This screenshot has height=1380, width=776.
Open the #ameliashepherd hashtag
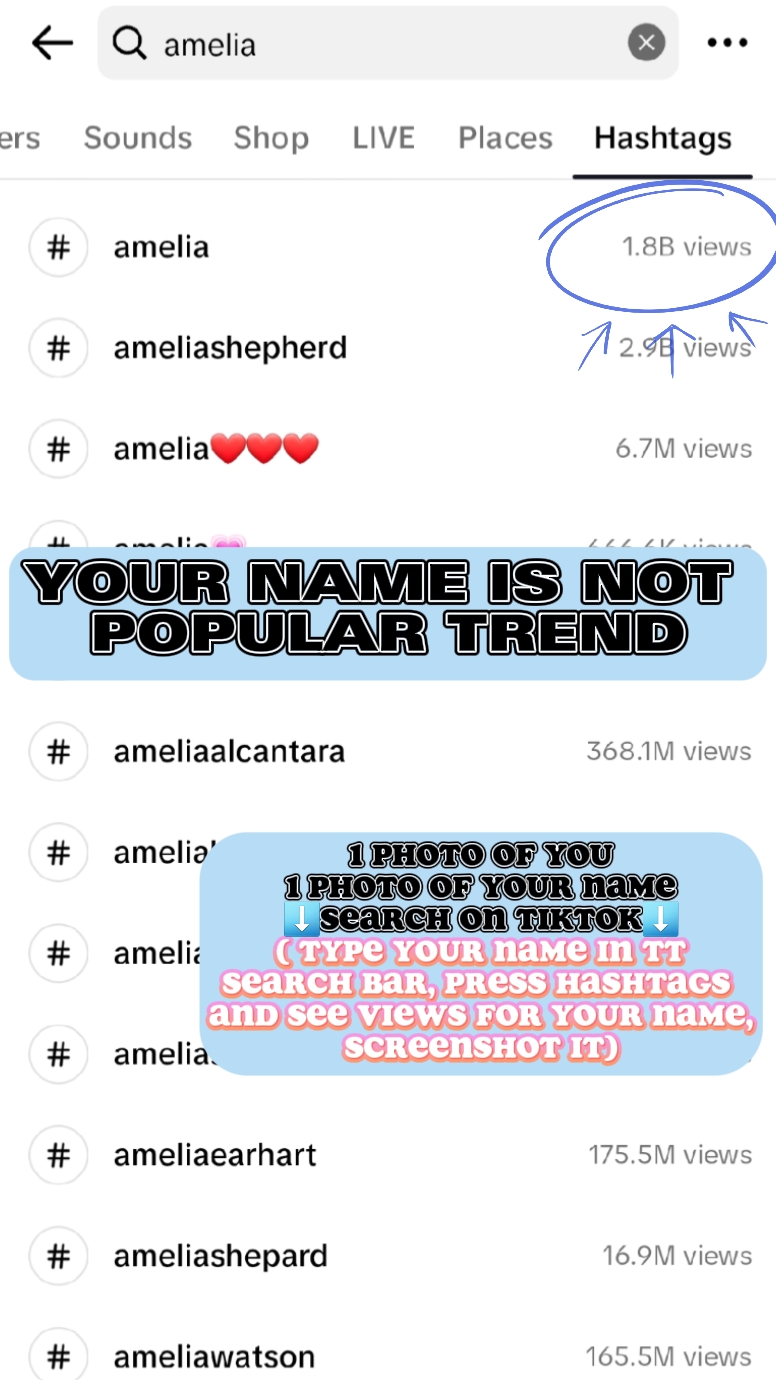pyautogui.click(x=388, y=348)
